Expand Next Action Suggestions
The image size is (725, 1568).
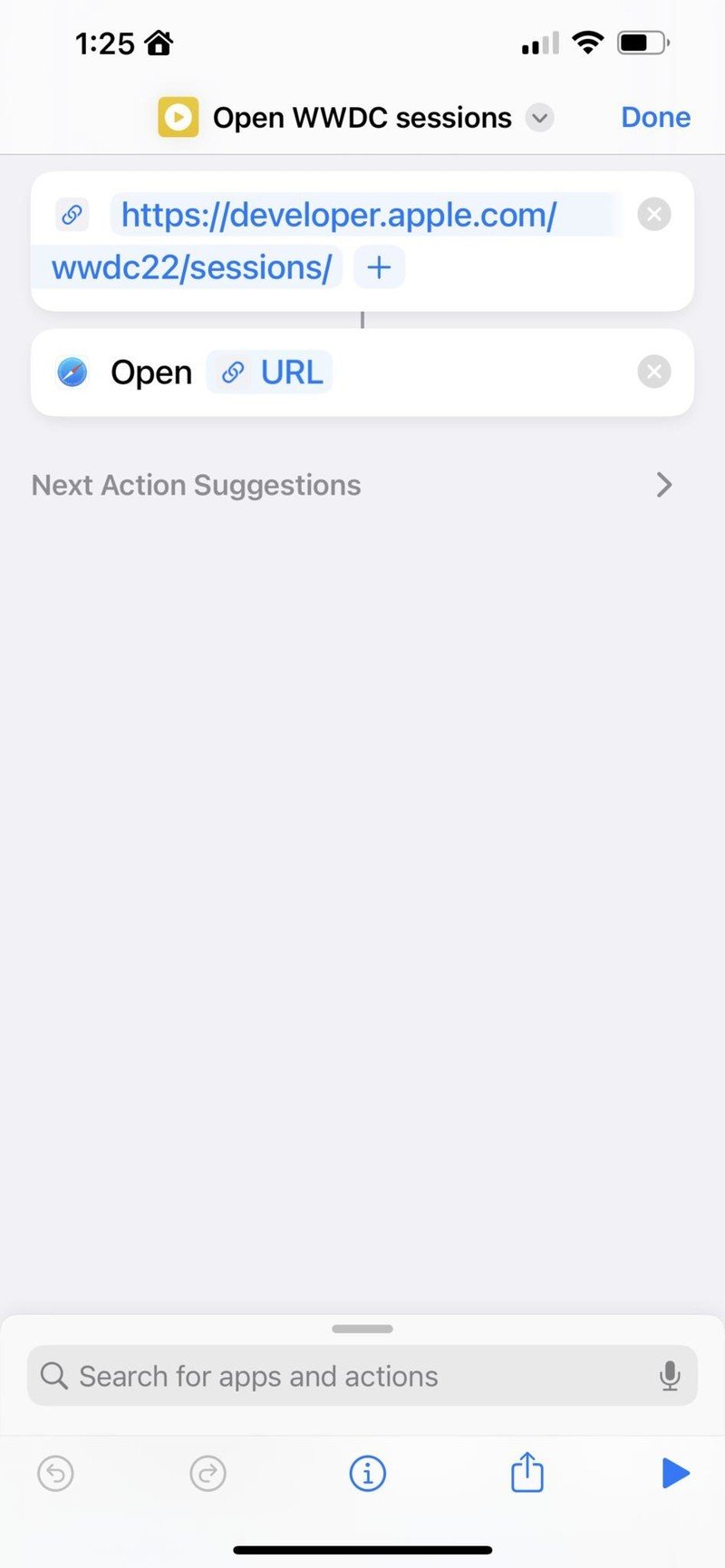point(664,485)
